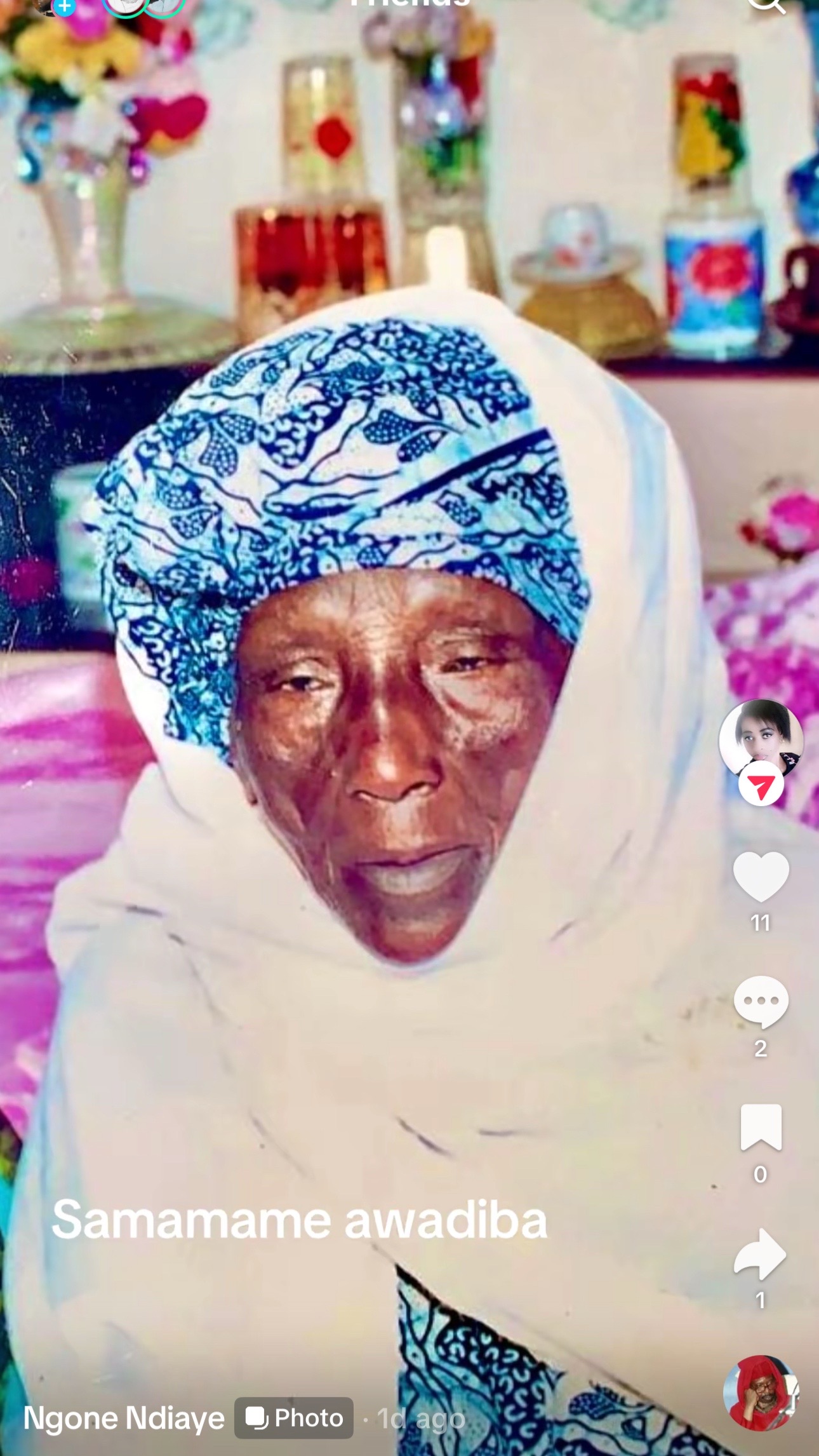This screenshot has height=1456, width=819.
Task: Open the comments on this post
Action: [761, 1002]
